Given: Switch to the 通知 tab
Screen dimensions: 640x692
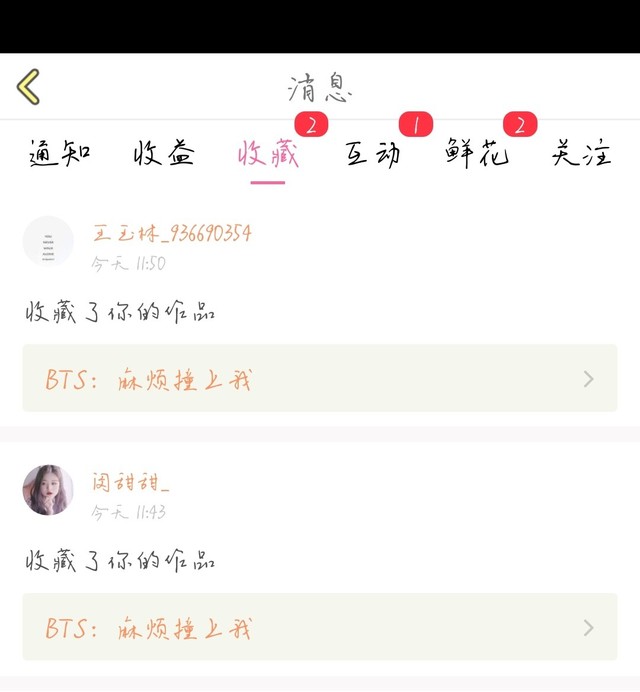Looking at the screenshot, I should (x=60, y=154).
